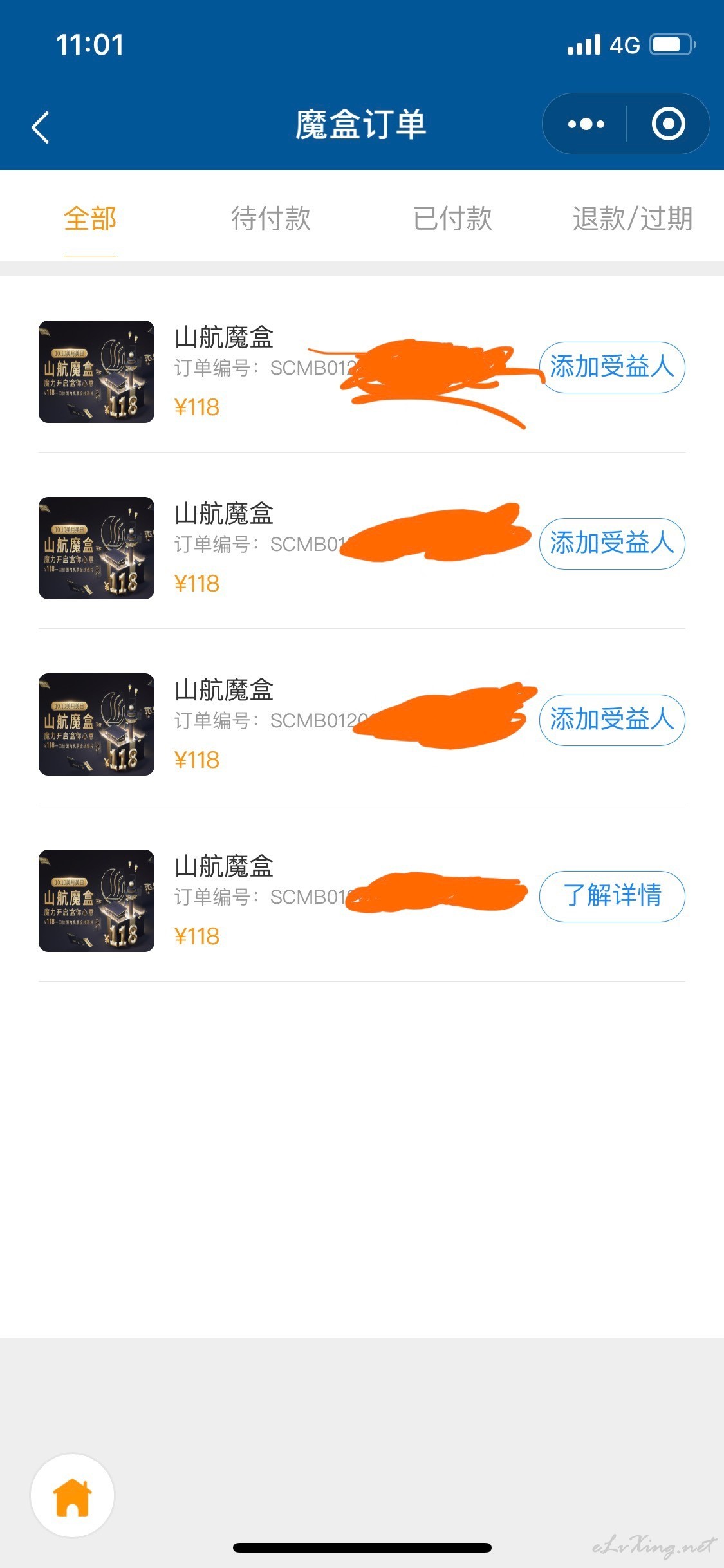This screenshot has height=1568, width=724.
Task: Close the mini program with the circle icon
Action: click(x=668, y=124)
